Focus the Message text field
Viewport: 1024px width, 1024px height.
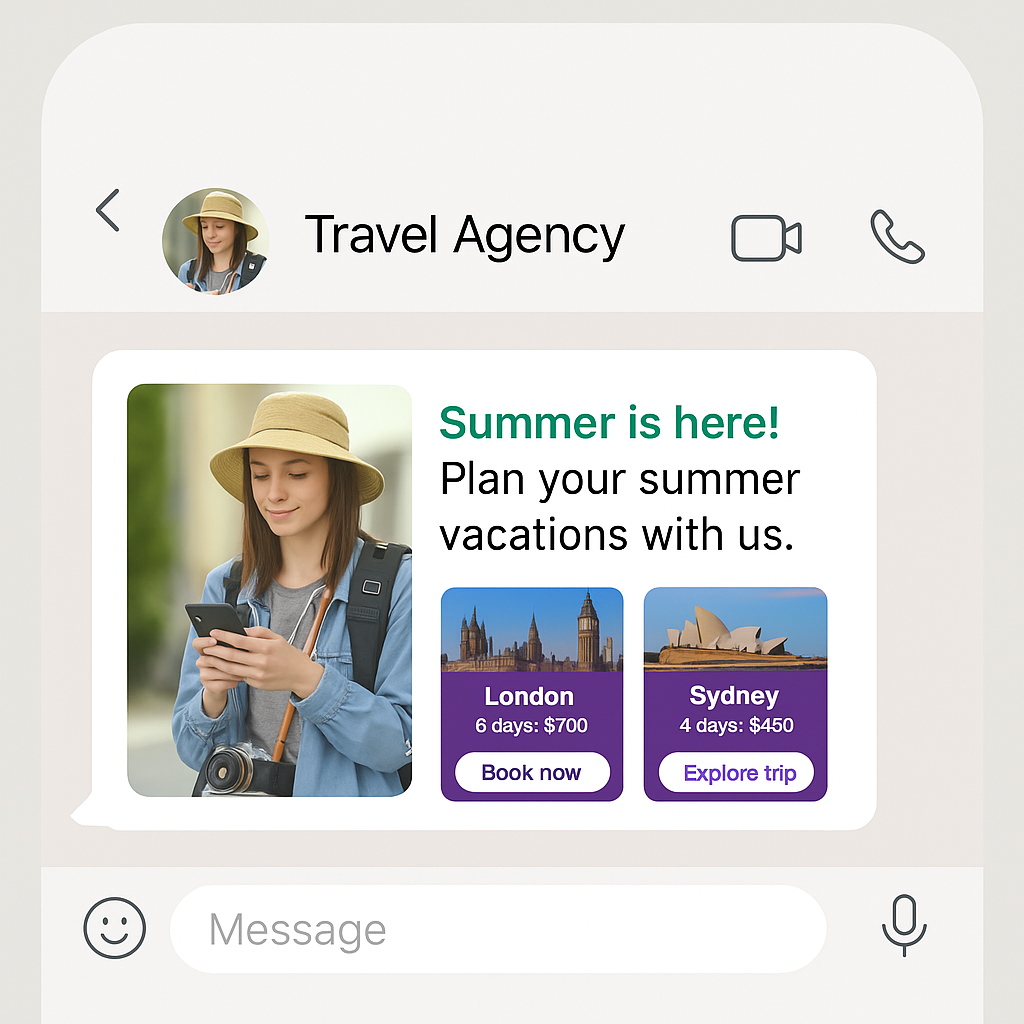497,929
